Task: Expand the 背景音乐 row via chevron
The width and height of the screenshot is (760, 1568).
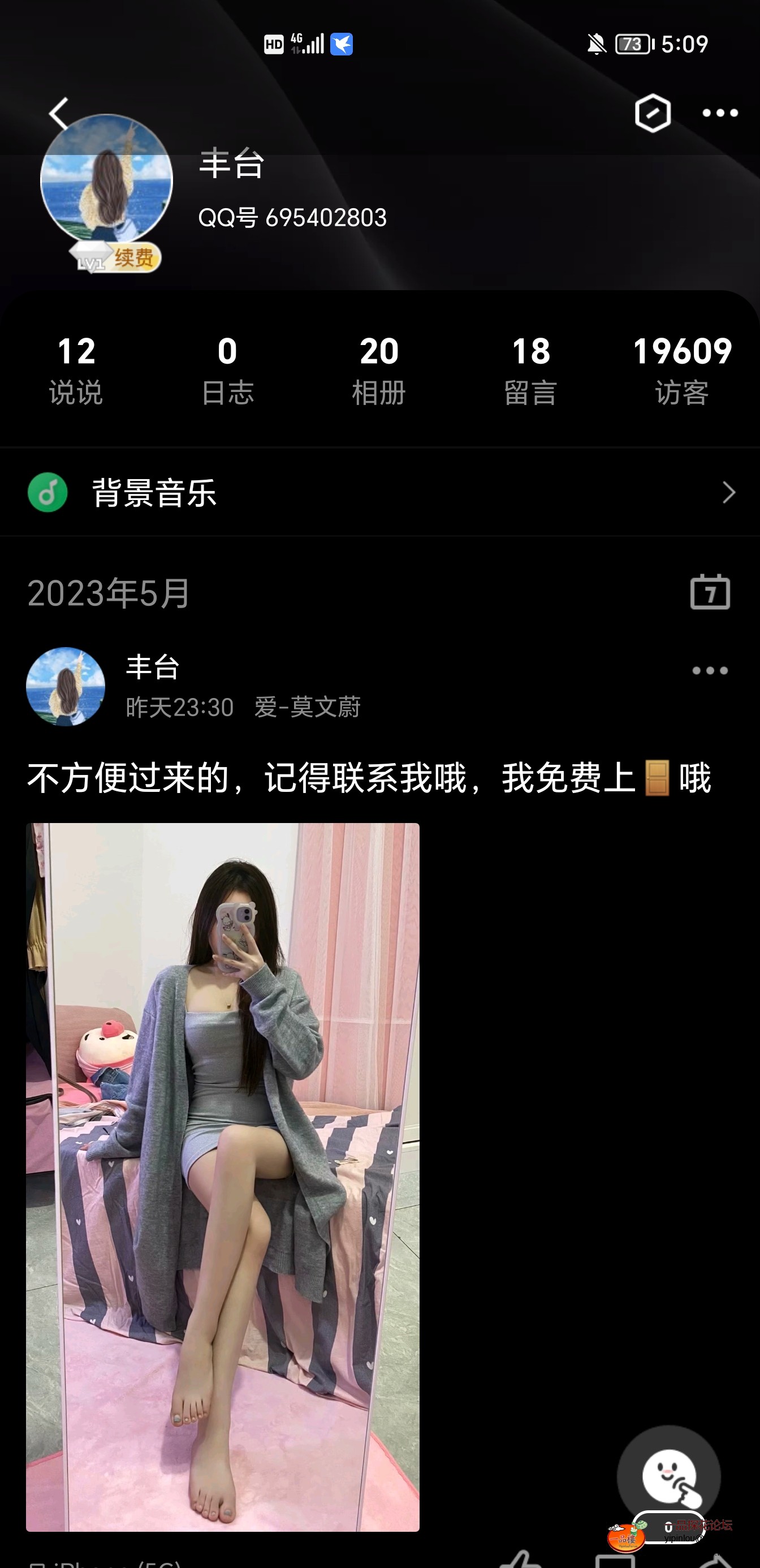Action: tap(728, 493)
